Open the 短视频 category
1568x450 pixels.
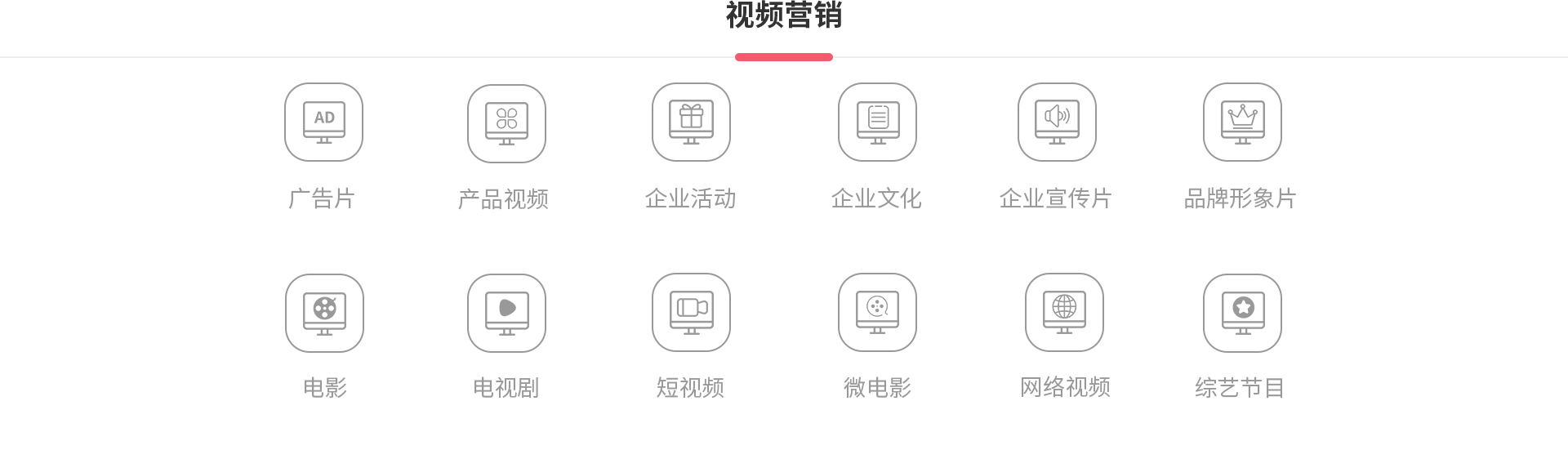coord(691,313)
